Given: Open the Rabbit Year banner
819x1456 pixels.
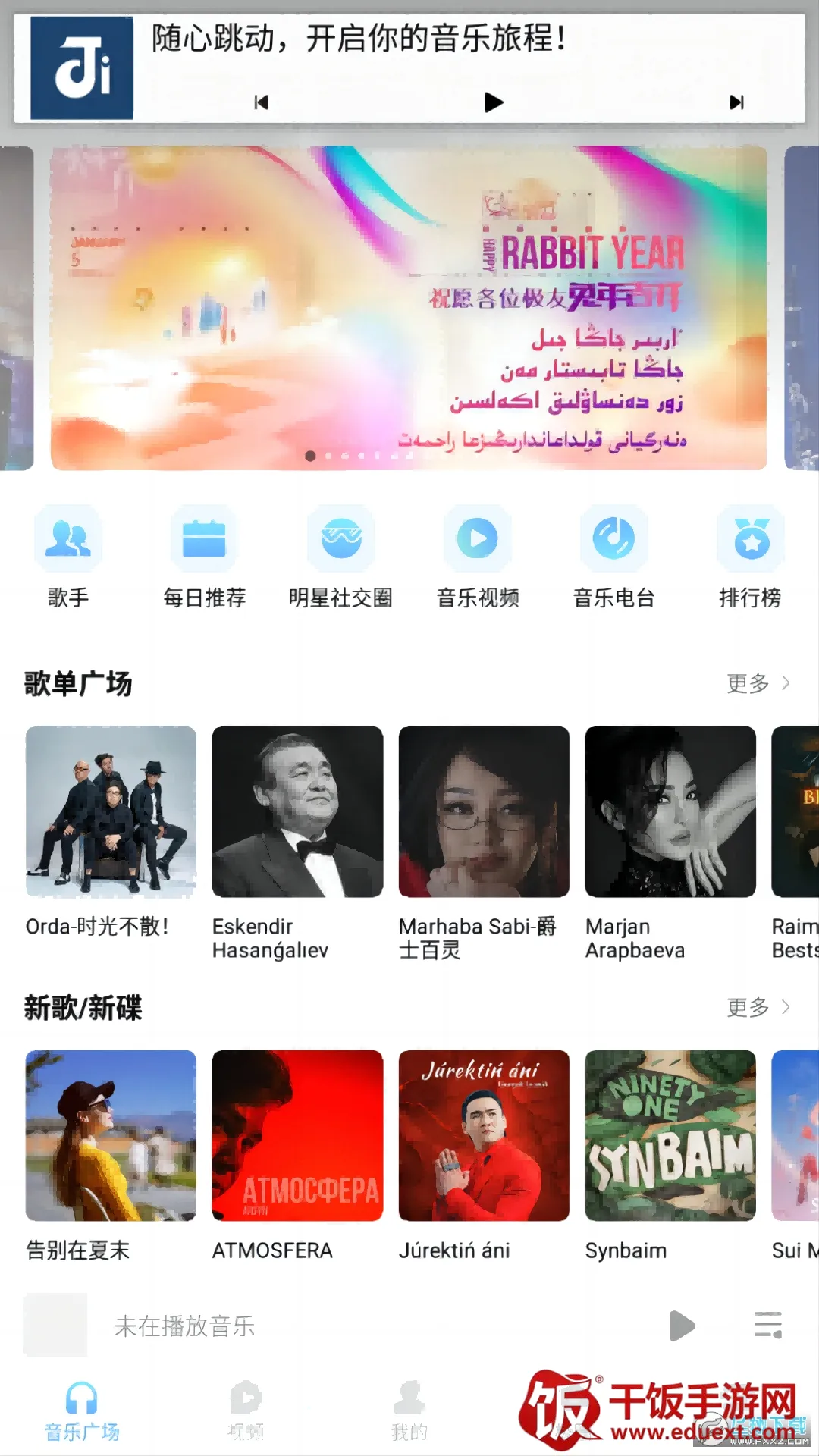Looking at the screenshot, I should 408,307.
